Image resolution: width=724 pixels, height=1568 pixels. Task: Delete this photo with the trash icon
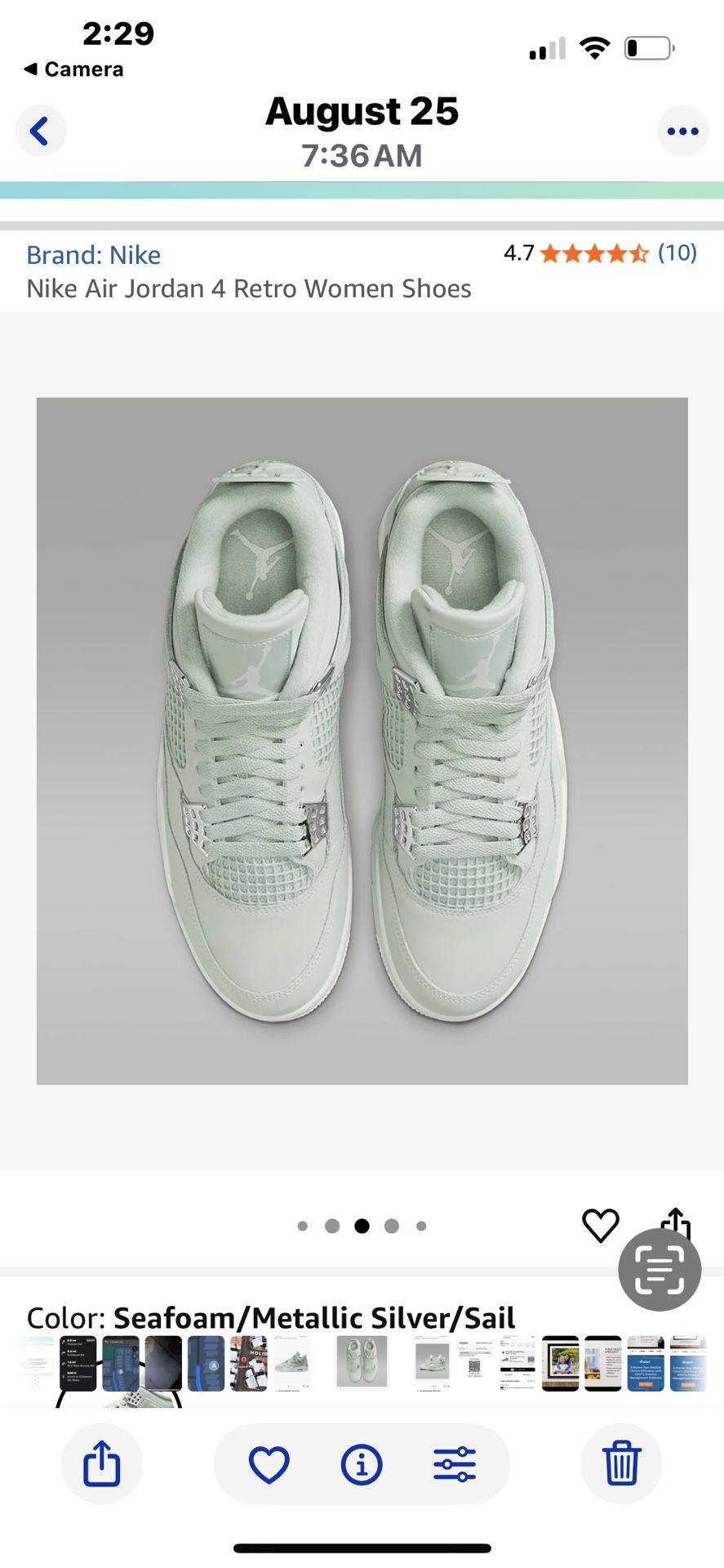click(x=621, y=1464)
